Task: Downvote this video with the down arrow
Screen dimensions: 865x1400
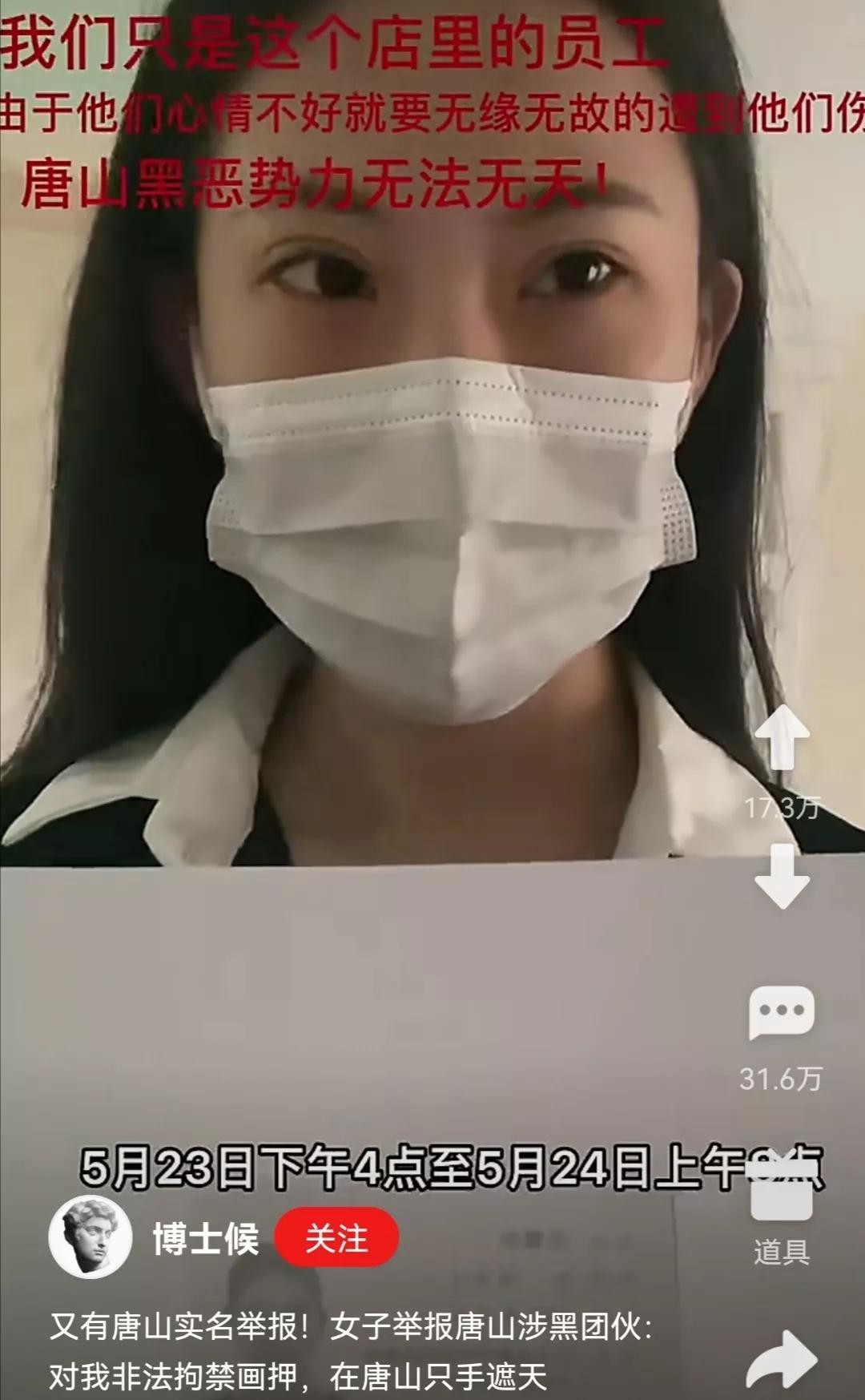Action: point(782,878)
